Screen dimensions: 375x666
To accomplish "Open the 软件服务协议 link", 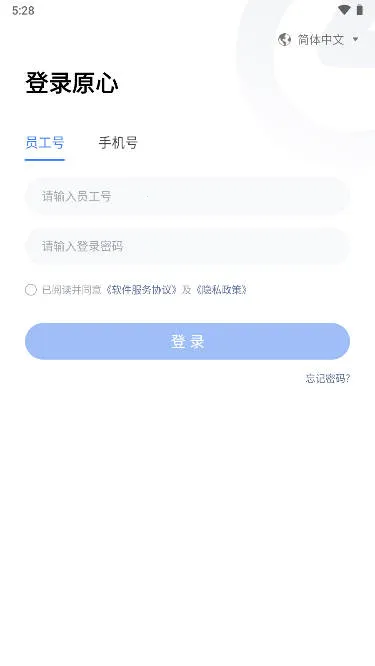I will (142, 290).
